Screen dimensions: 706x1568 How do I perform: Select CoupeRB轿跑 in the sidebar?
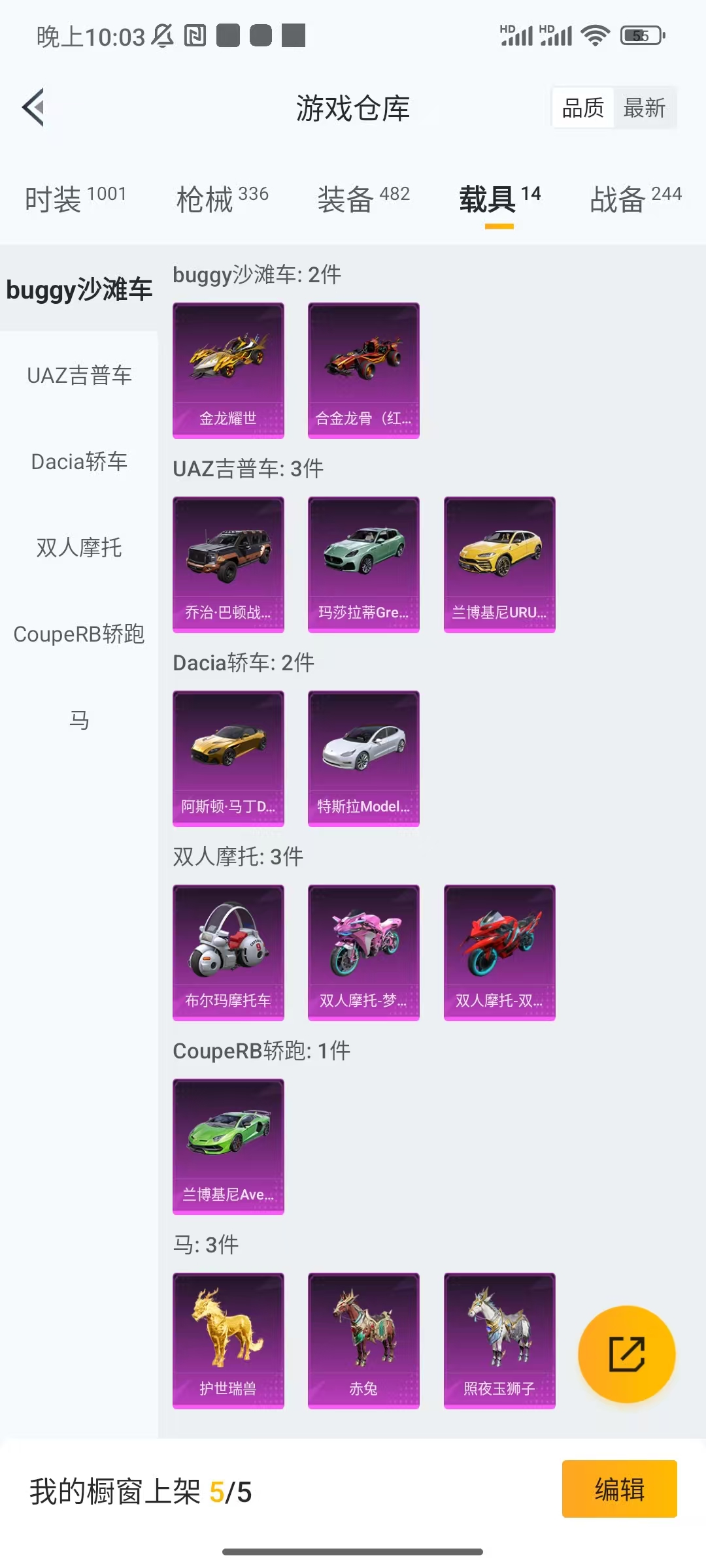[79, 634]
